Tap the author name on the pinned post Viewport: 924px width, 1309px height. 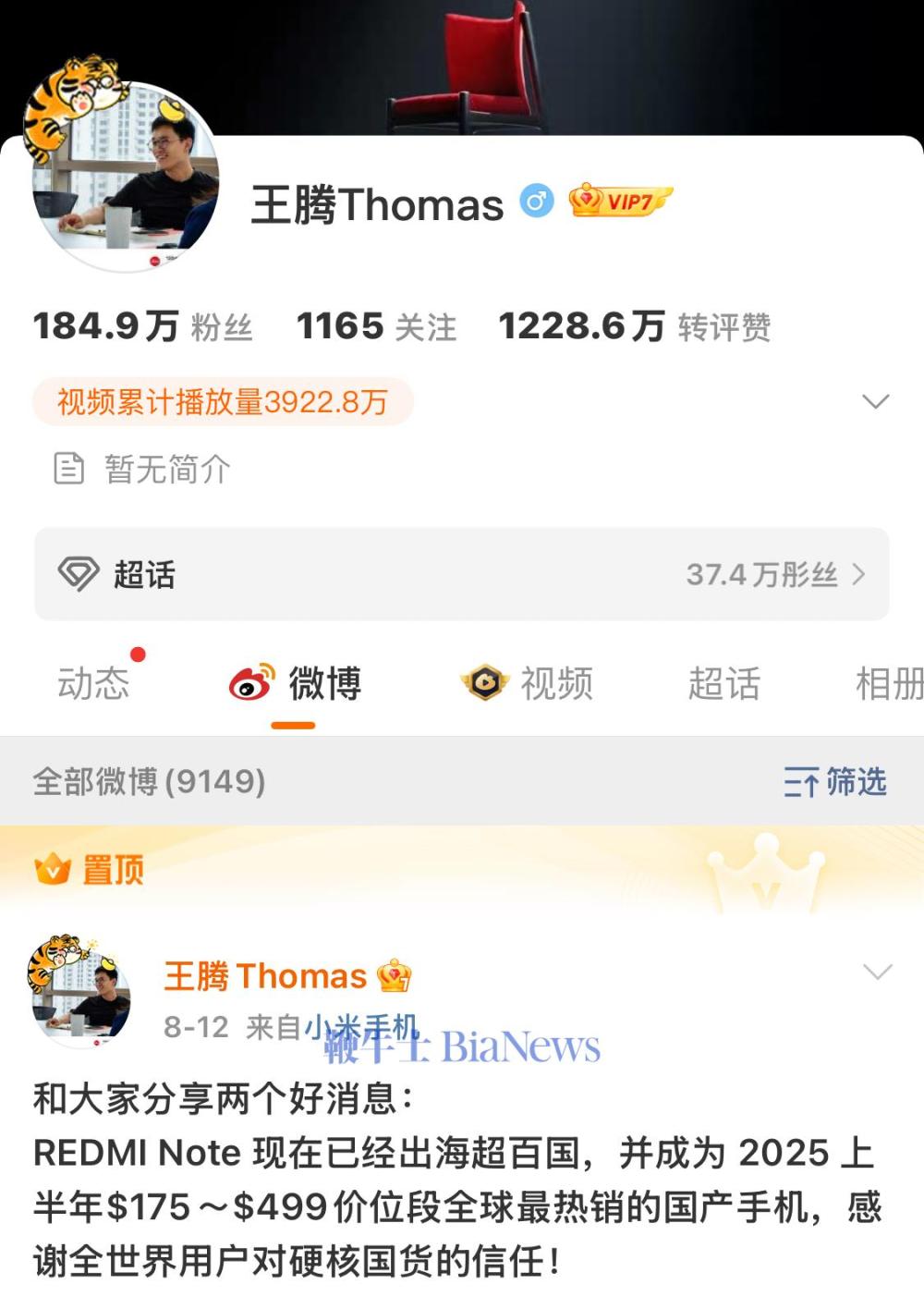265,976
